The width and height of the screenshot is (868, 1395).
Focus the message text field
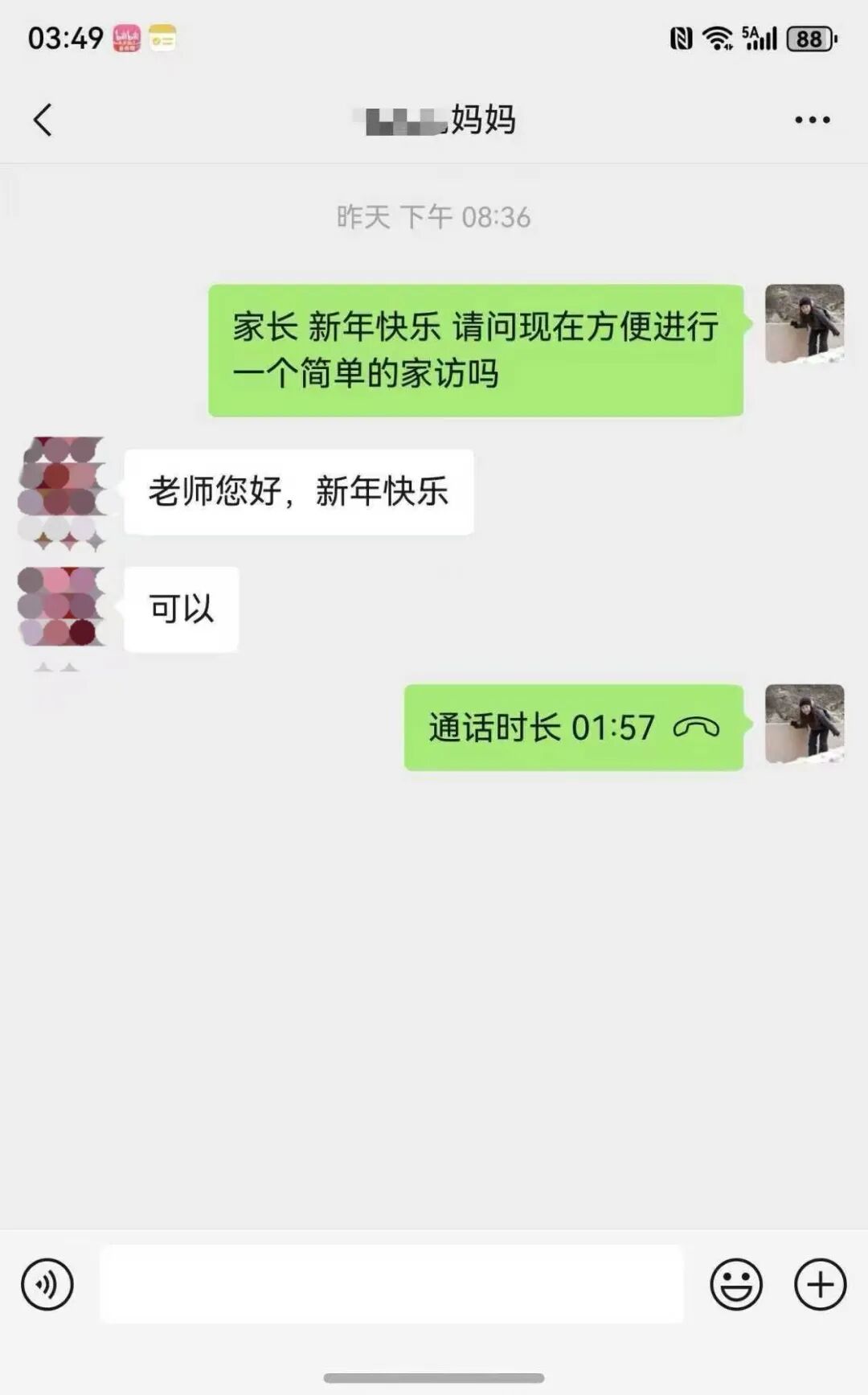point(391,1284)
